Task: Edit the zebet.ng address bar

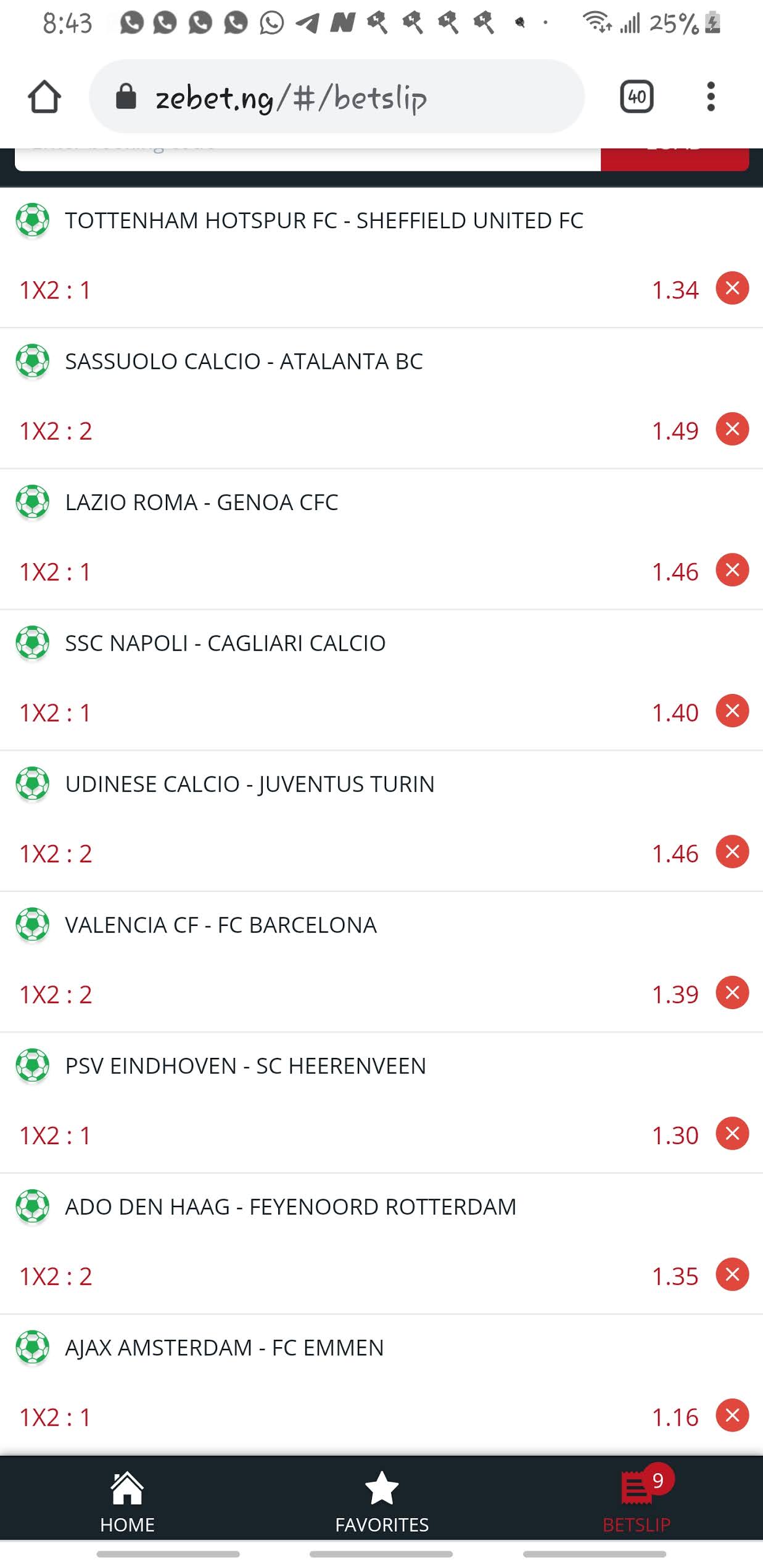Action: point(336,97)
